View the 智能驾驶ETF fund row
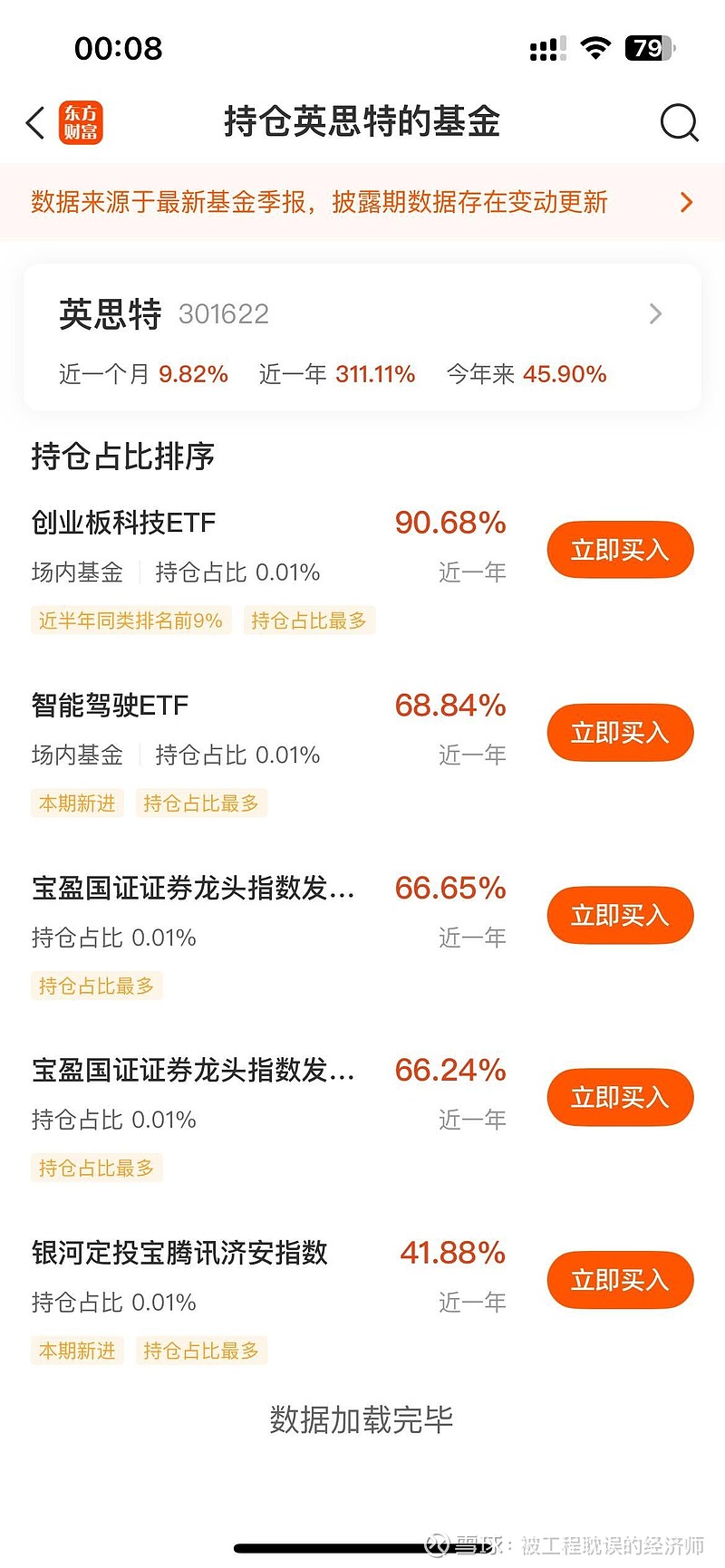The width and height of the screenshot is (725, 1568). (x=111, y=706)
